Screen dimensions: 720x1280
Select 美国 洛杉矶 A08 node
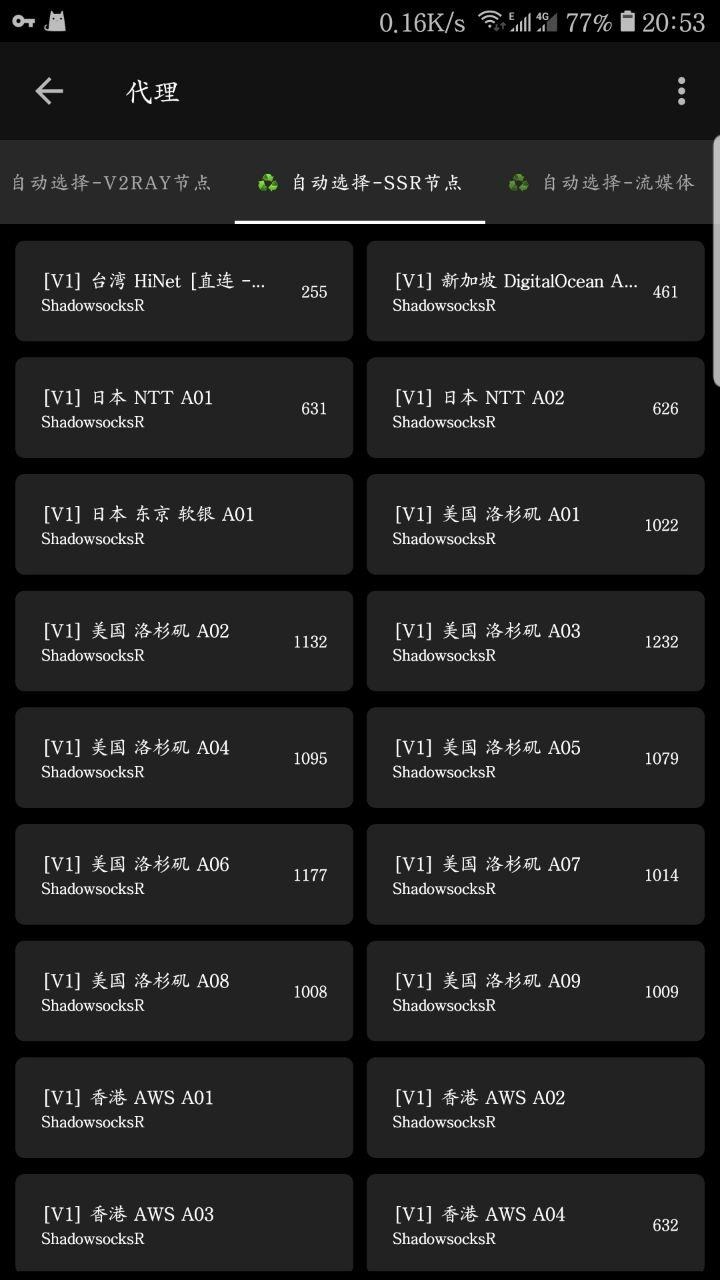(184, 991)
